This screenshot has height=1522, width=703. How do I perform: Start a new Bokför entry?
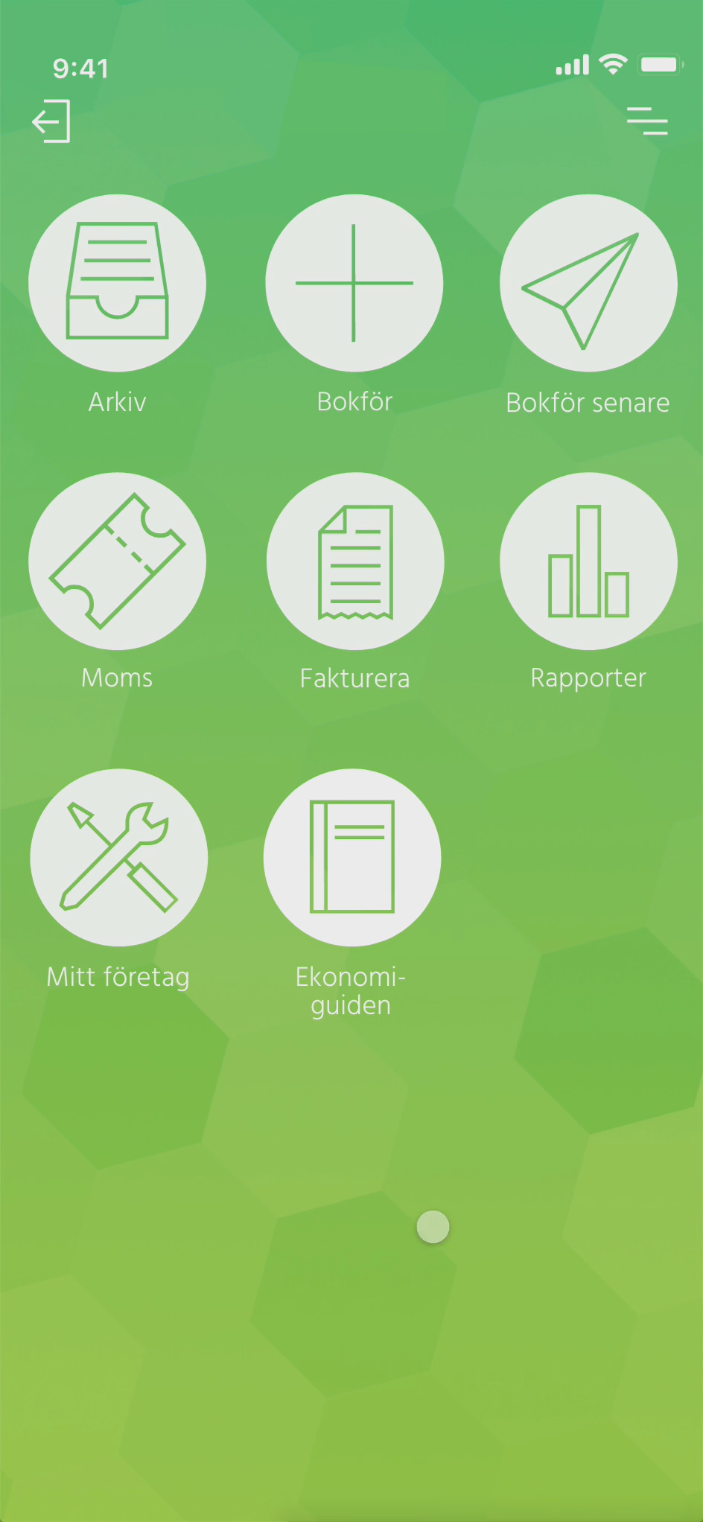tap(354, 283)
